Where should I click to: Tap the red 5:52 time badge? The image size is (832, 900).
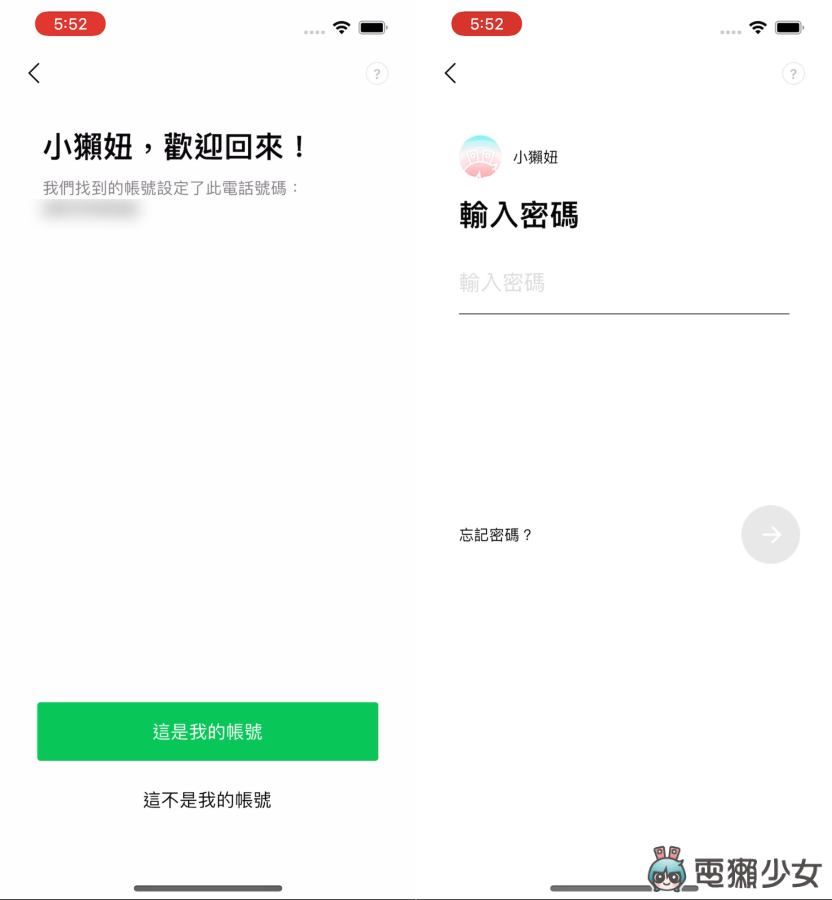(70, 23)
